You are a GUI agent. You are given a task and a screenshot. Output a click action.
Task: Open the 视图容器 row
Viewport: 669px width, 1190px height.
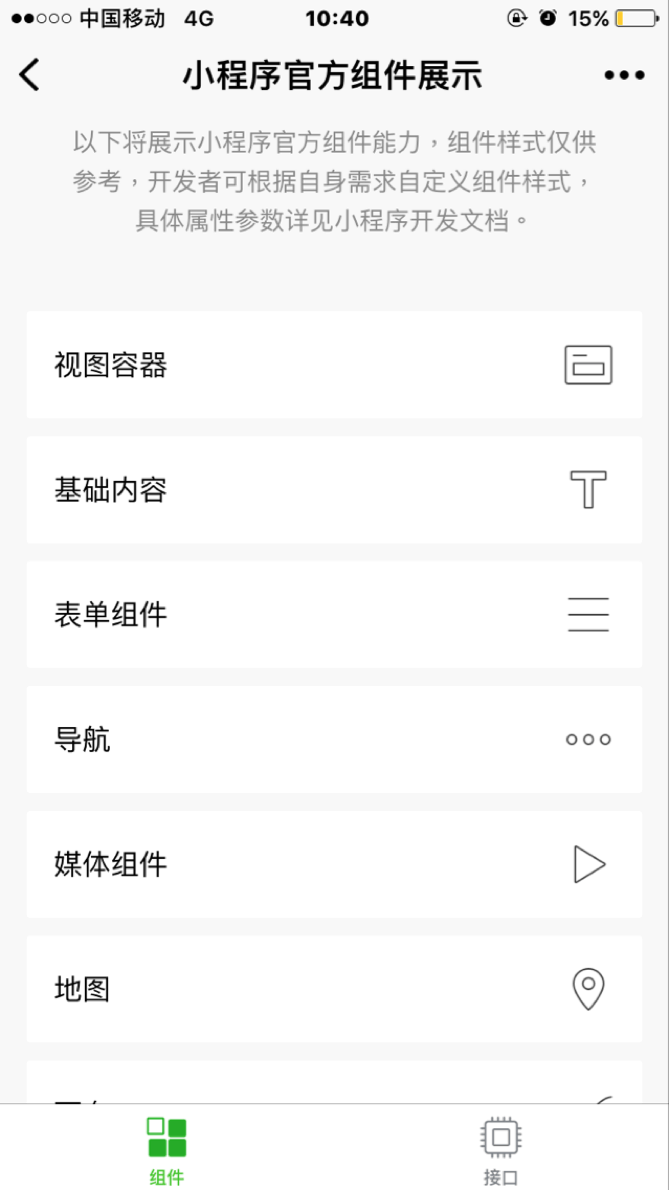(334, 365)
